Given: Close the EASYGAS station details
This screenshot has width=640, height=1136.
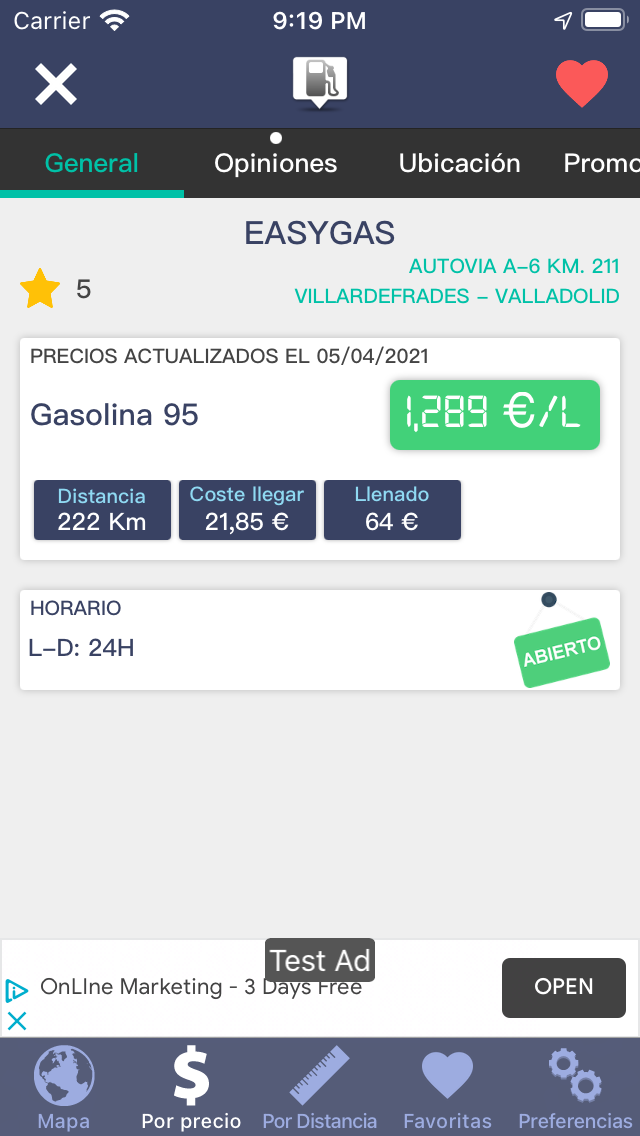Looking at the screenshot, I should (56, 84).
